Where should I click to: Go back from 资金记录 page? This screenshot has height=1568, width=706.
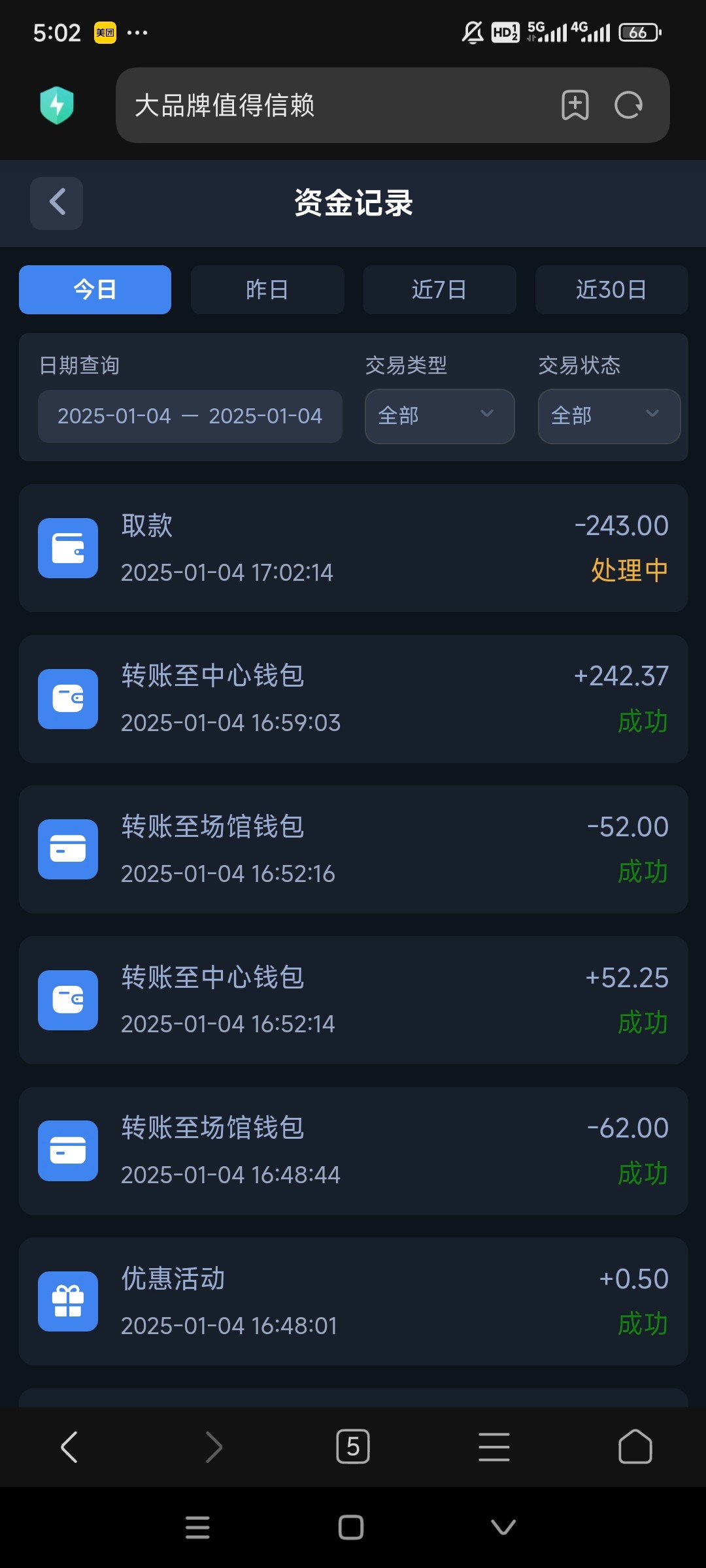(57, 203)
